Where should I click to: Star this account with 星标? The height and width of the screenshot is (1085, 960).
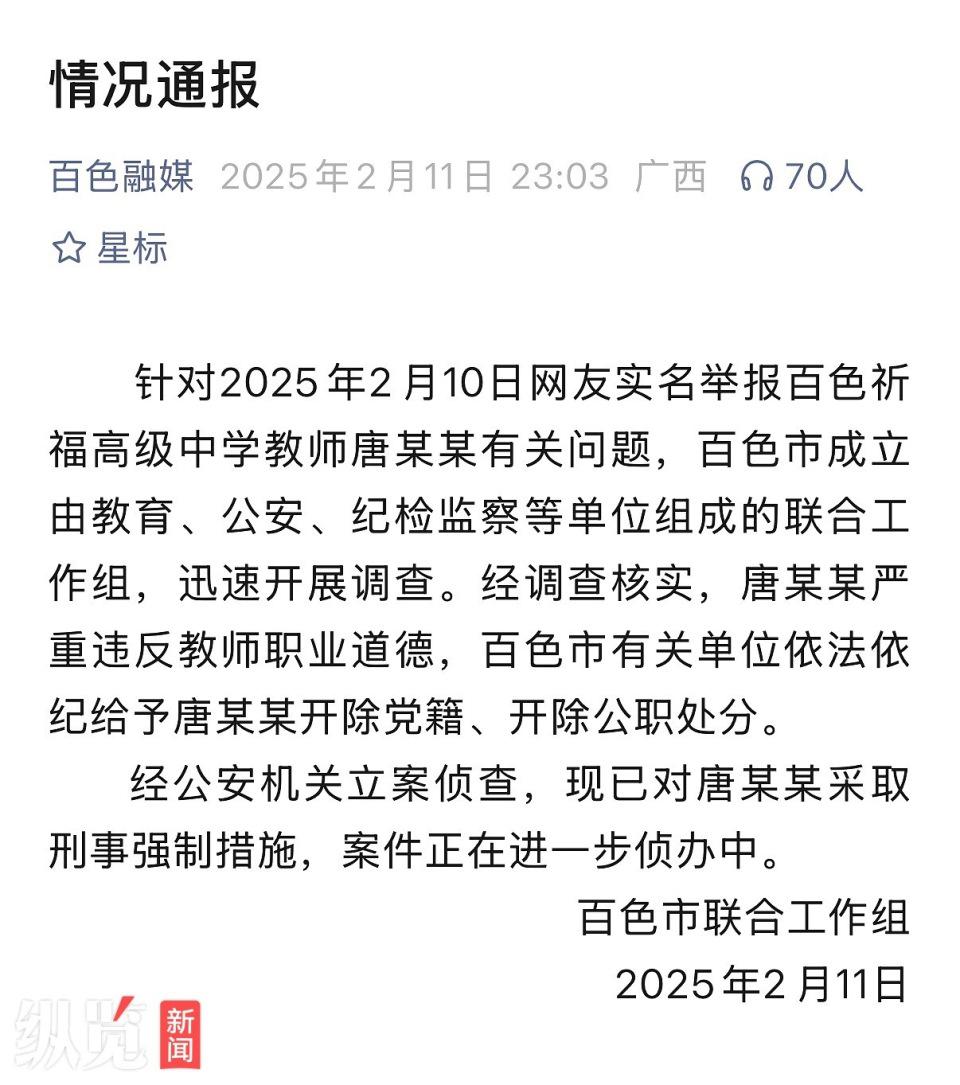[x=109, y=248]
